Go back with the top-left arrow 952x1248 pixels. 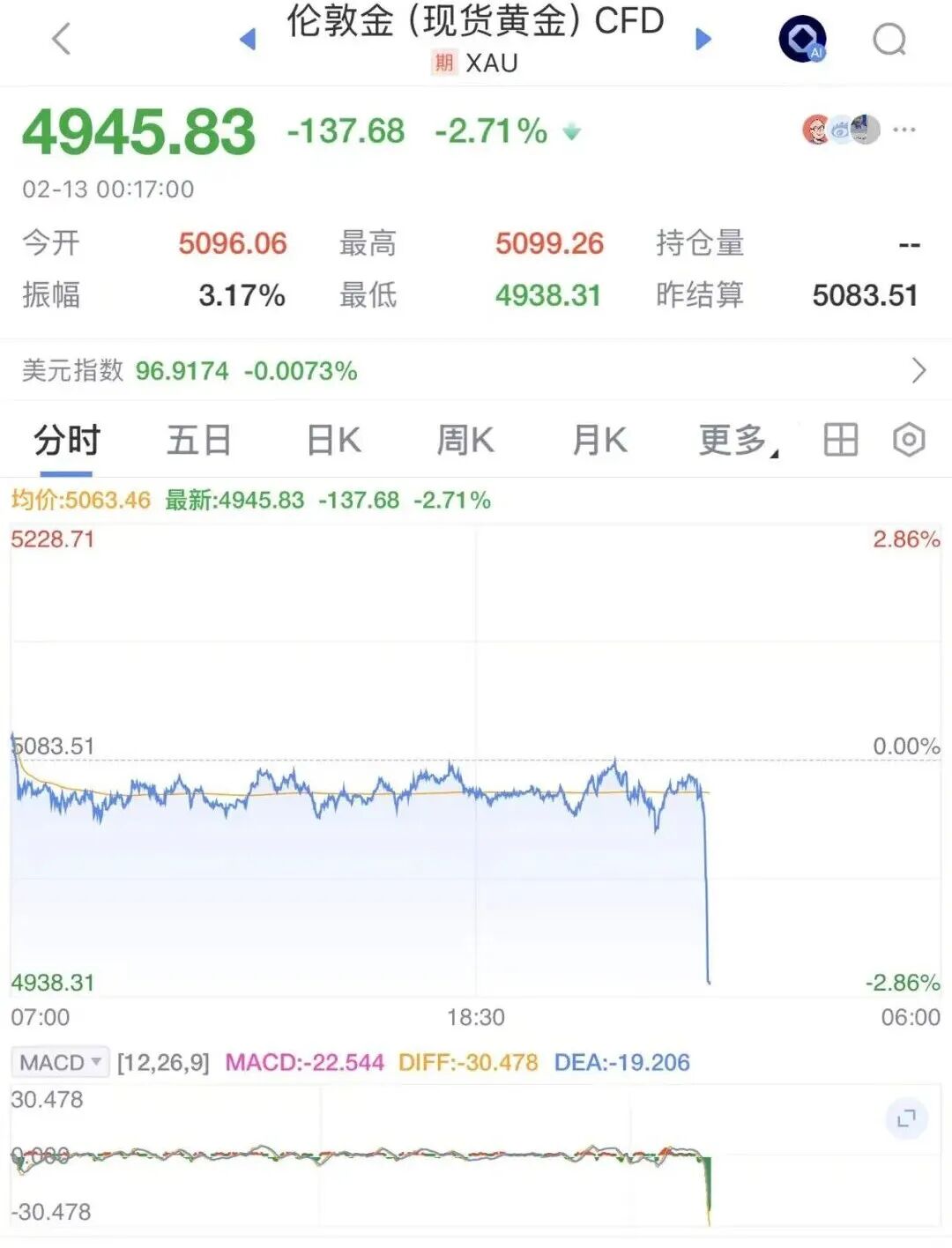[x=61, y=39]
